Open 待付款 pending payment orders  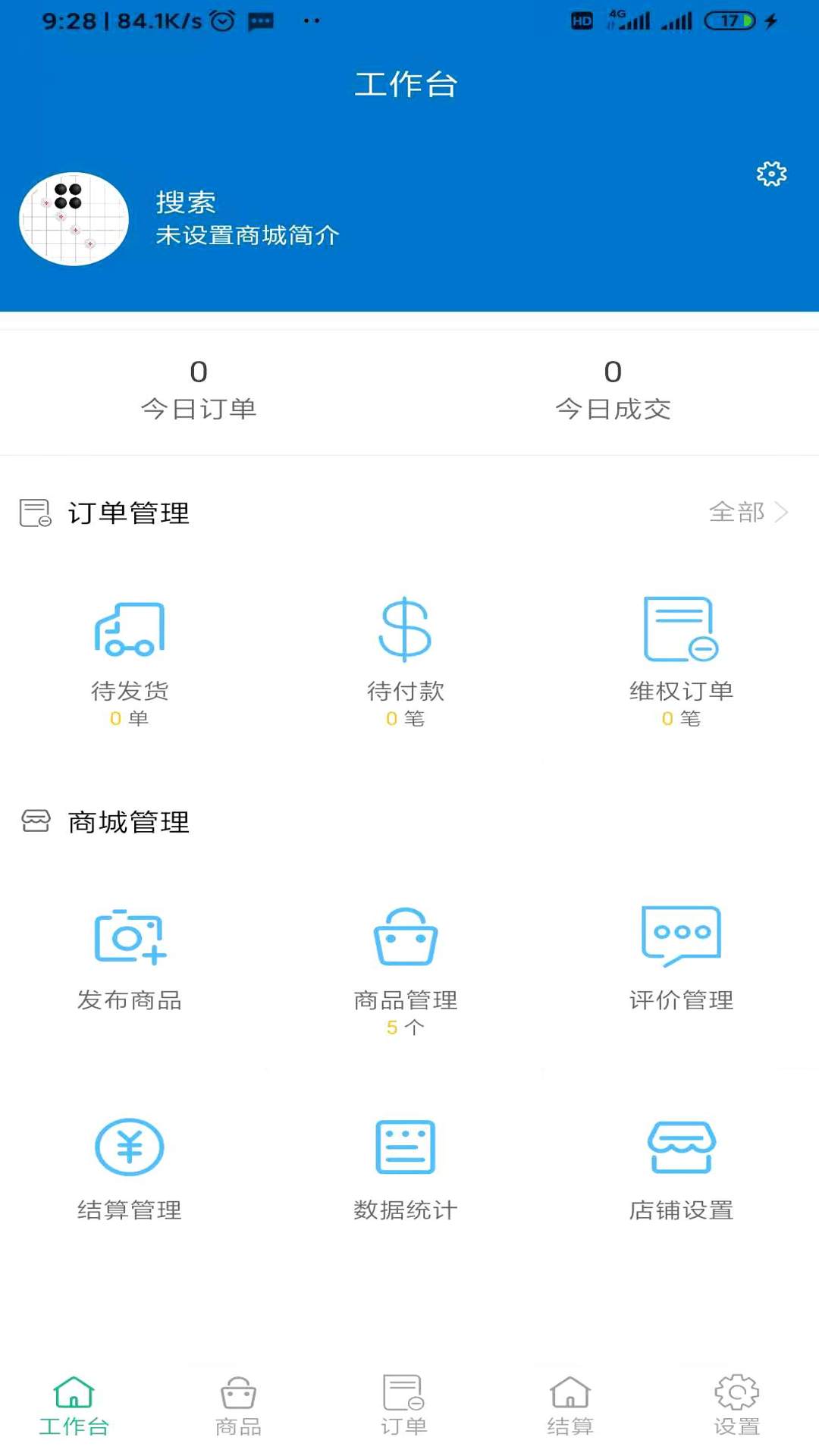click(405, 661)
